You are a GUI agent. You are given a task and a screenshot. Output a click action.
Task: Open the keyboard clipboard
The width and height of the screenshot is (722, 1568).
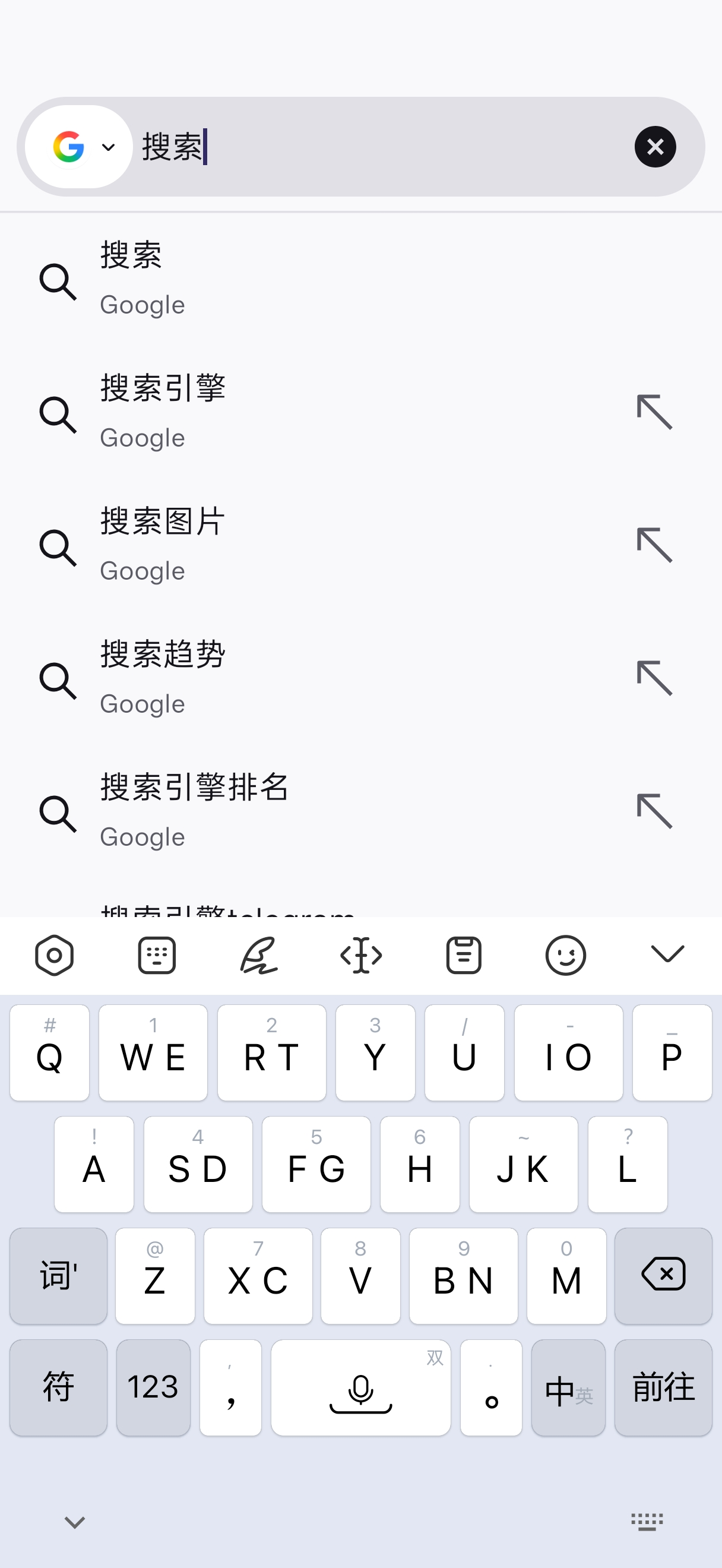[x=464, y=954]
